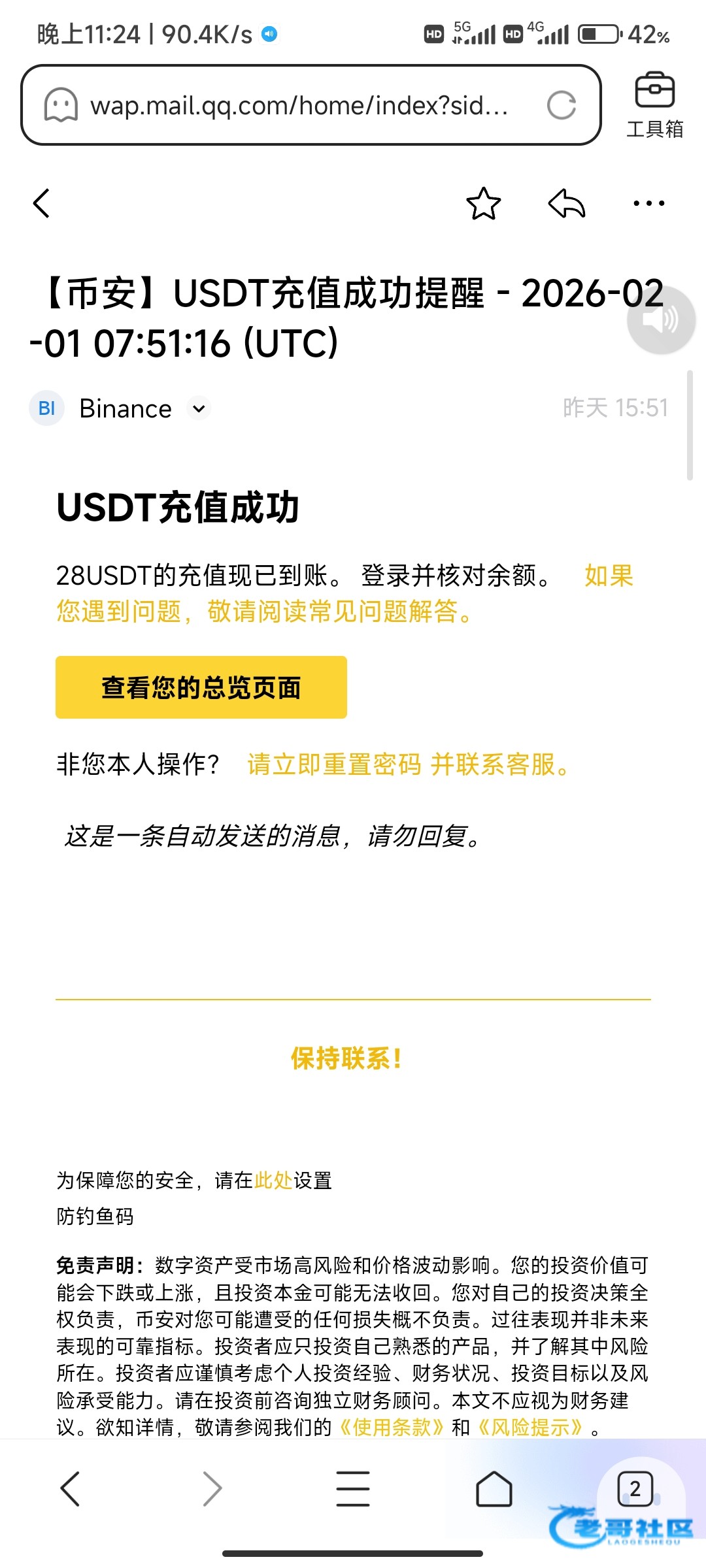Go to the browser home page
Image resolution: width=706 pixels, height=1568 pixels.
[494, 1489]
